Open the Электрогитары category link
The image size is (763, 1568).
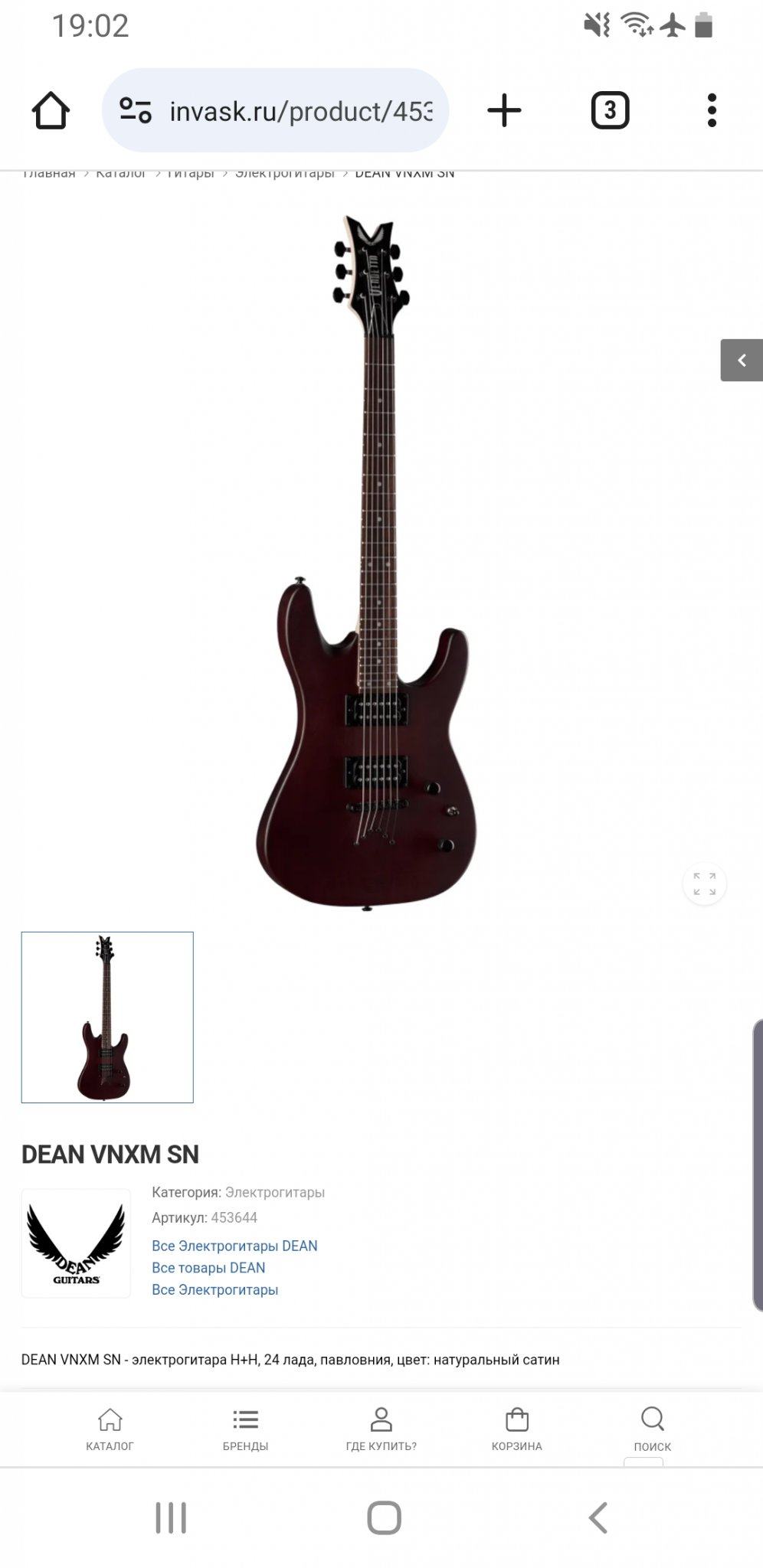274,1192
